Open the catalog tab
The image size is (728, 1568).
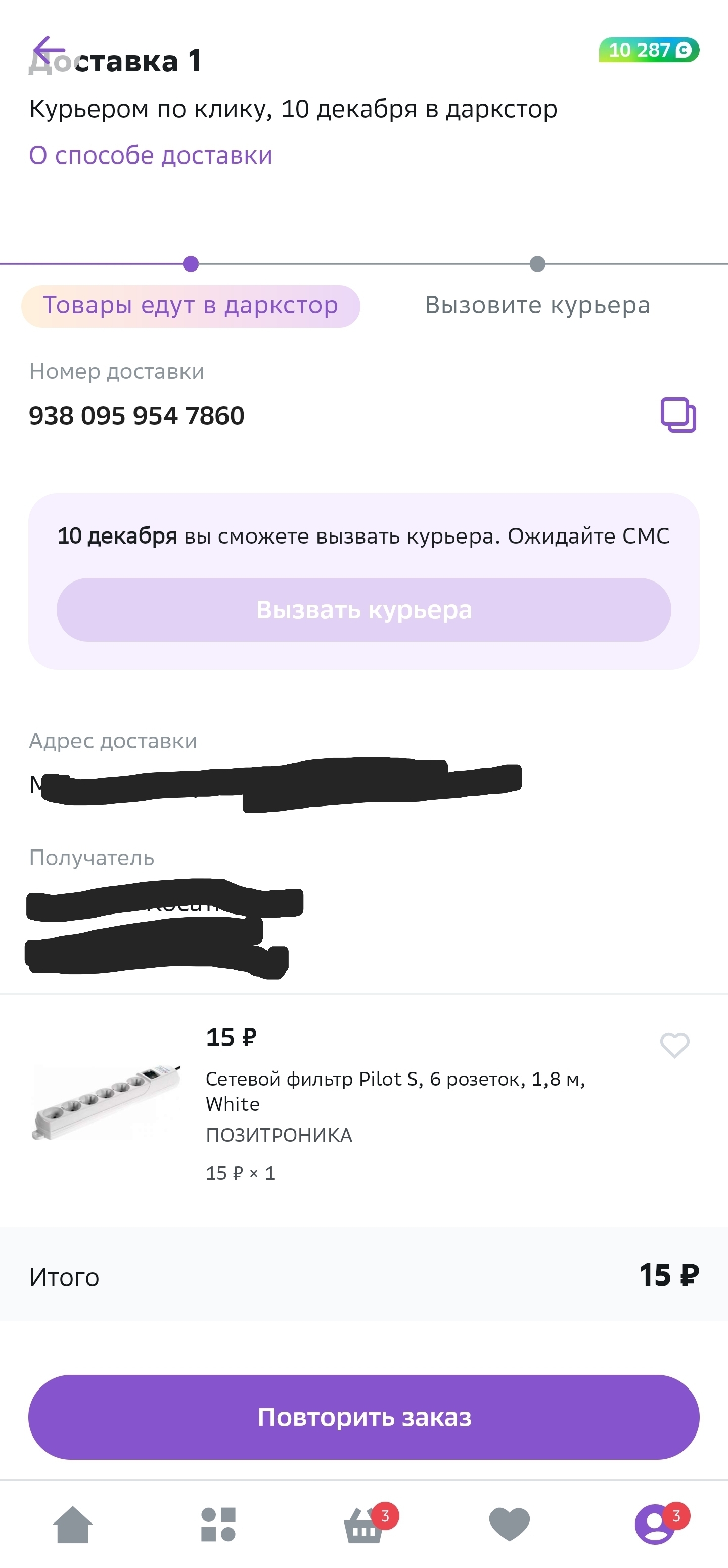point(218,1525)
